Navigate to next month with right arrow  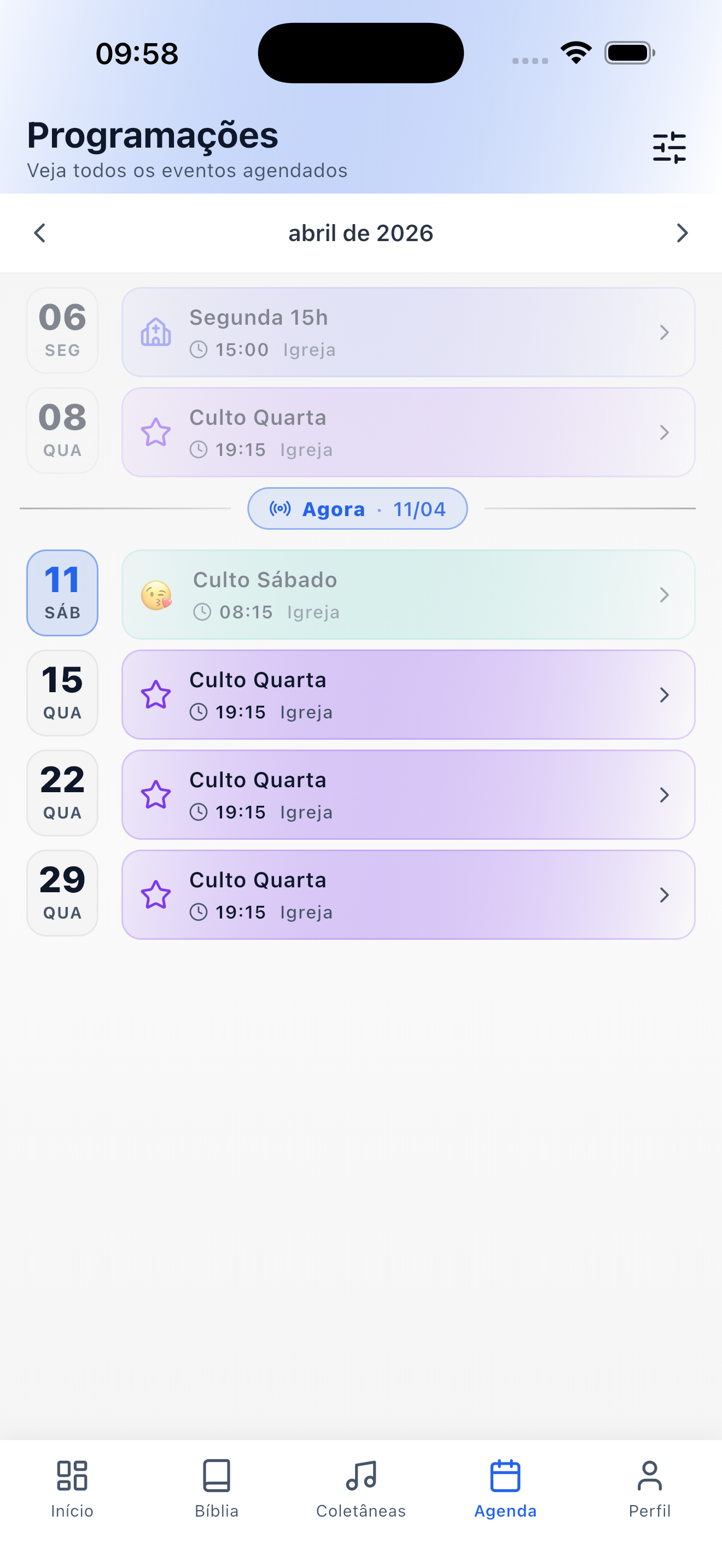[x=682, y=232]
